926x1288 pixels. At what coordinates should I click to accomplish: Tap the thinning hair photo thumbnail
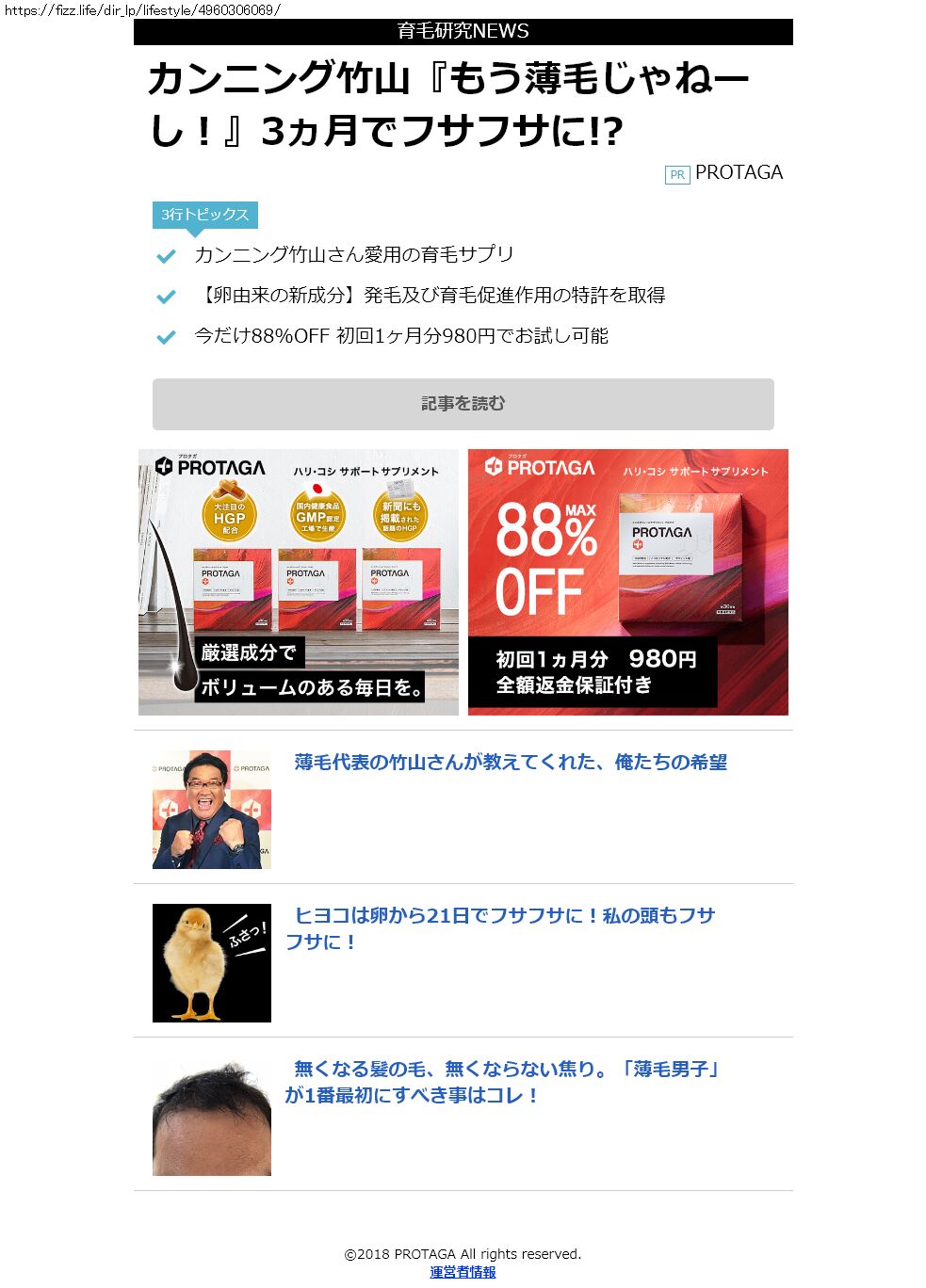click(x=212, y=1117)
